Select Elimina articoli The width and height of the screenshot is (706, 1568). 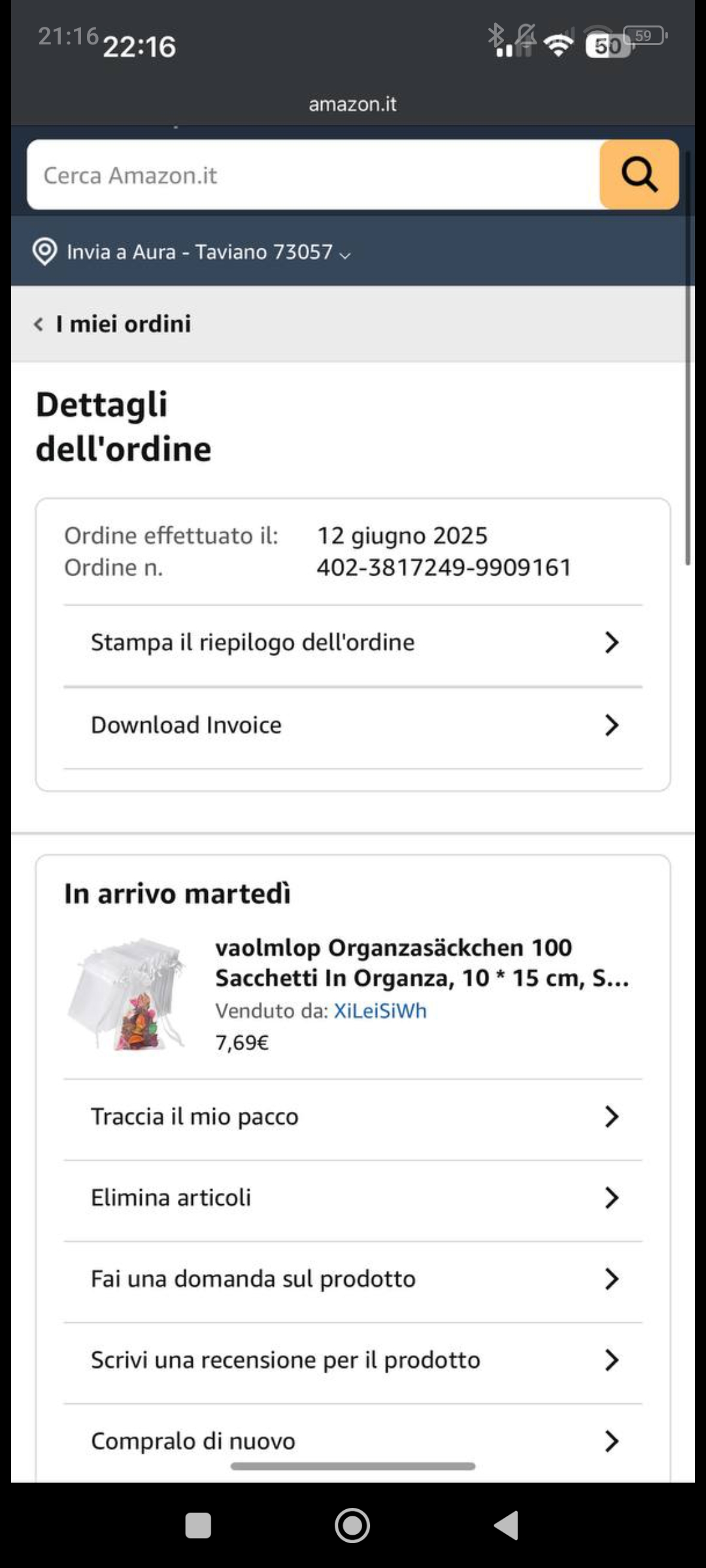[x=353, y=1198]
